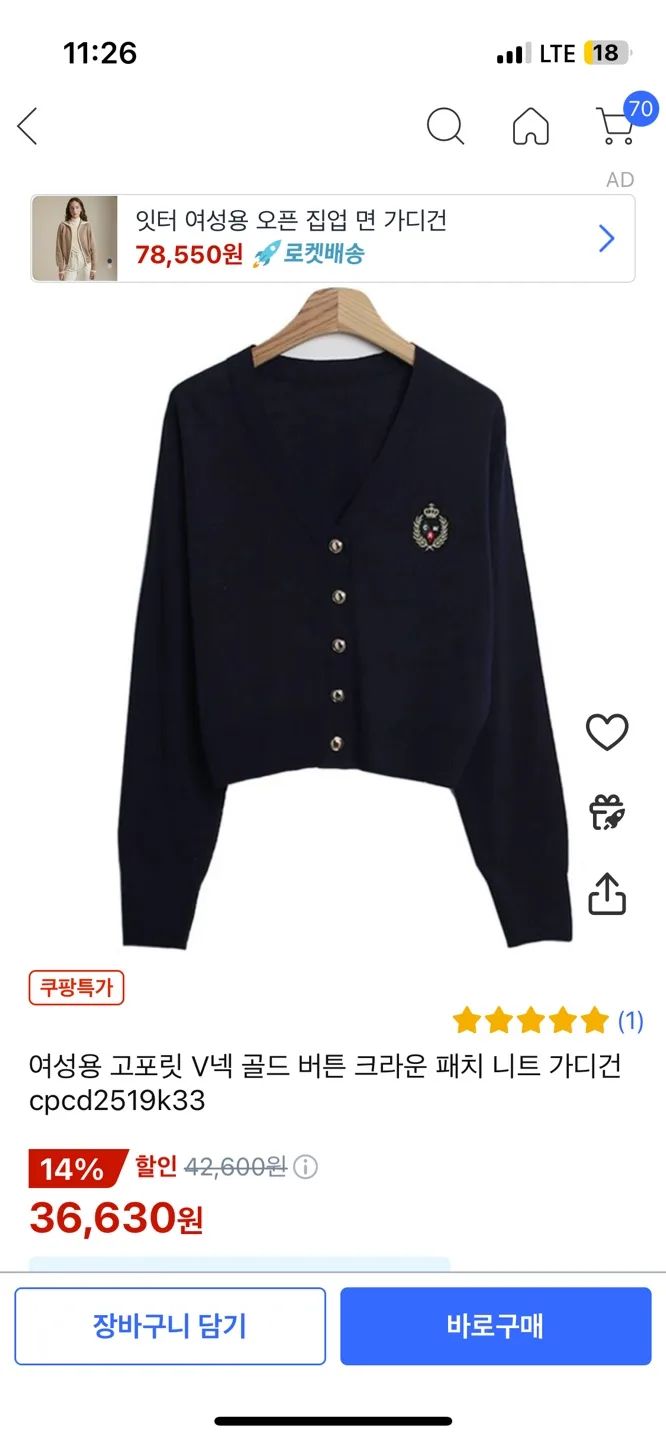Go to the Coupang home page
The width and height of the screenshot is (666, 1440).
click(530, 127)
